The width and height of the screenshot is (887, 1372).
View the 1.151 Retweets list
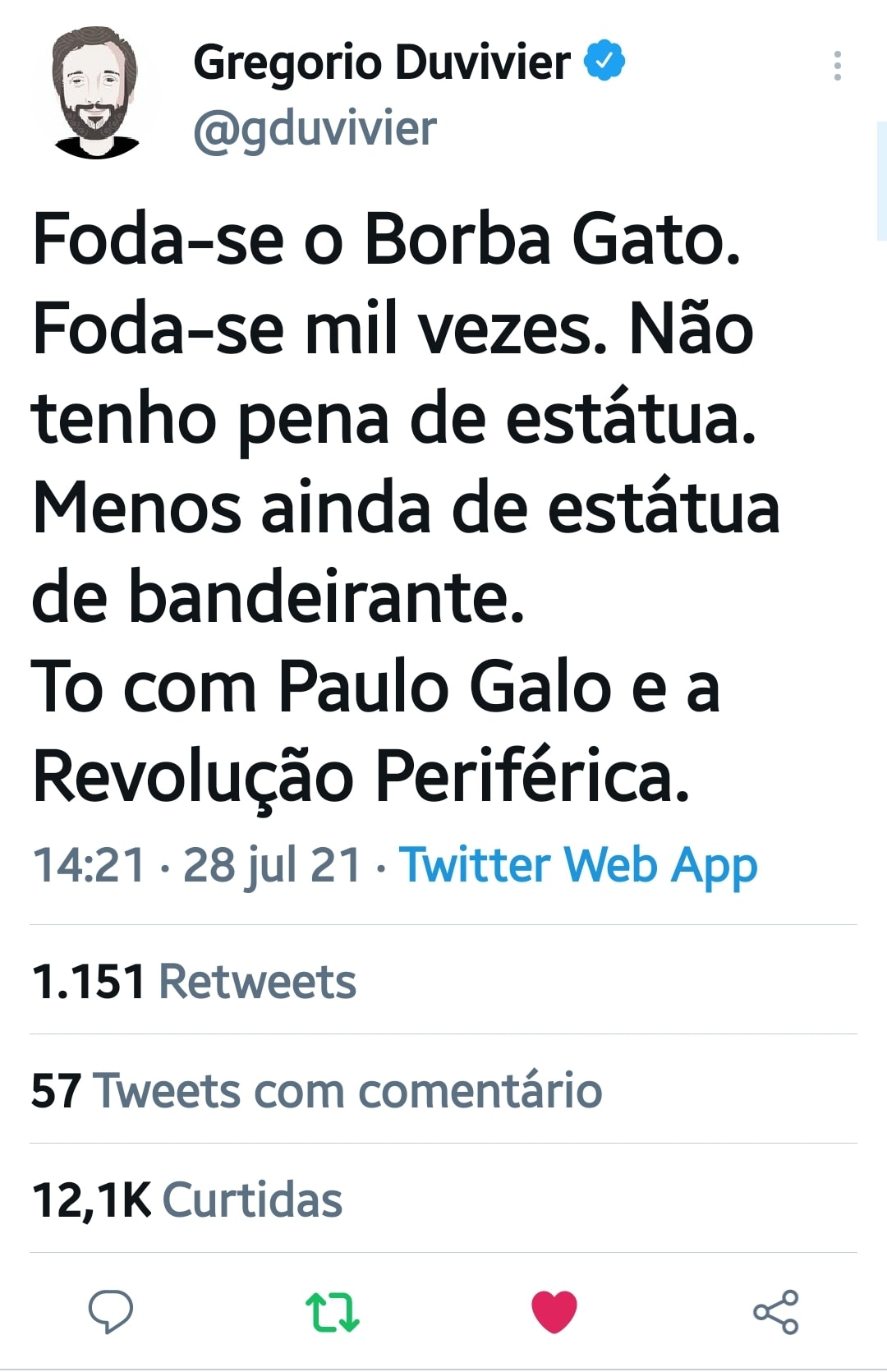195,981
